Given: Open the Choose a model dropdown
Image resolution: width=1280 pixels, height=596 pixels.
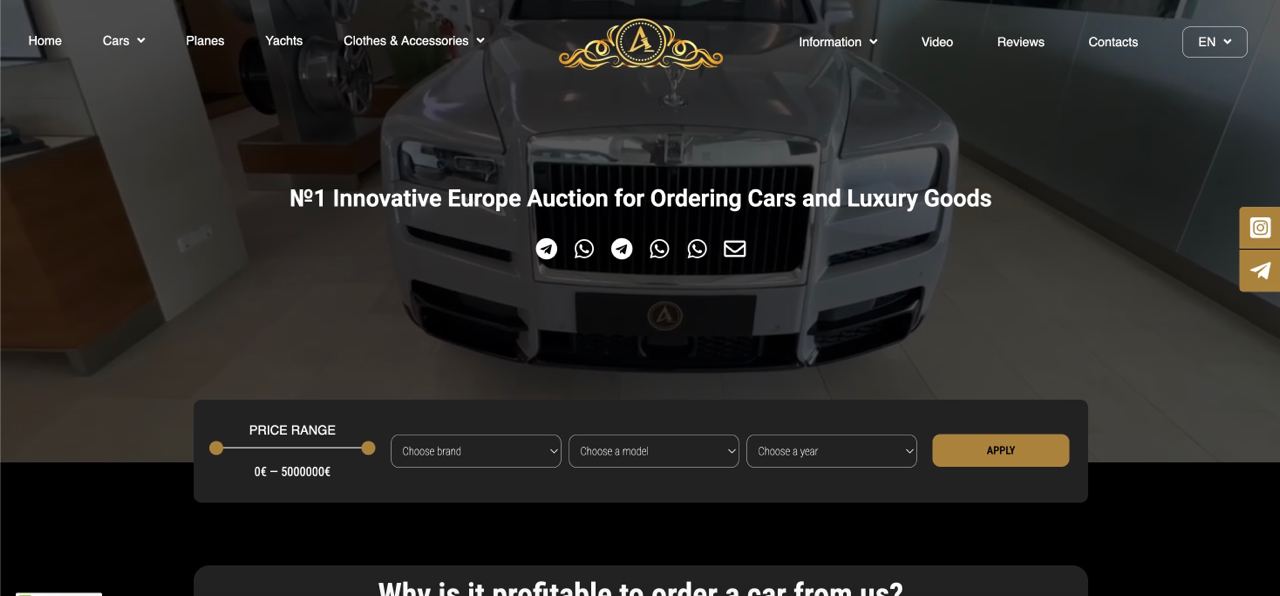Looking at the screenshot, I should click(x=654, y=451).
